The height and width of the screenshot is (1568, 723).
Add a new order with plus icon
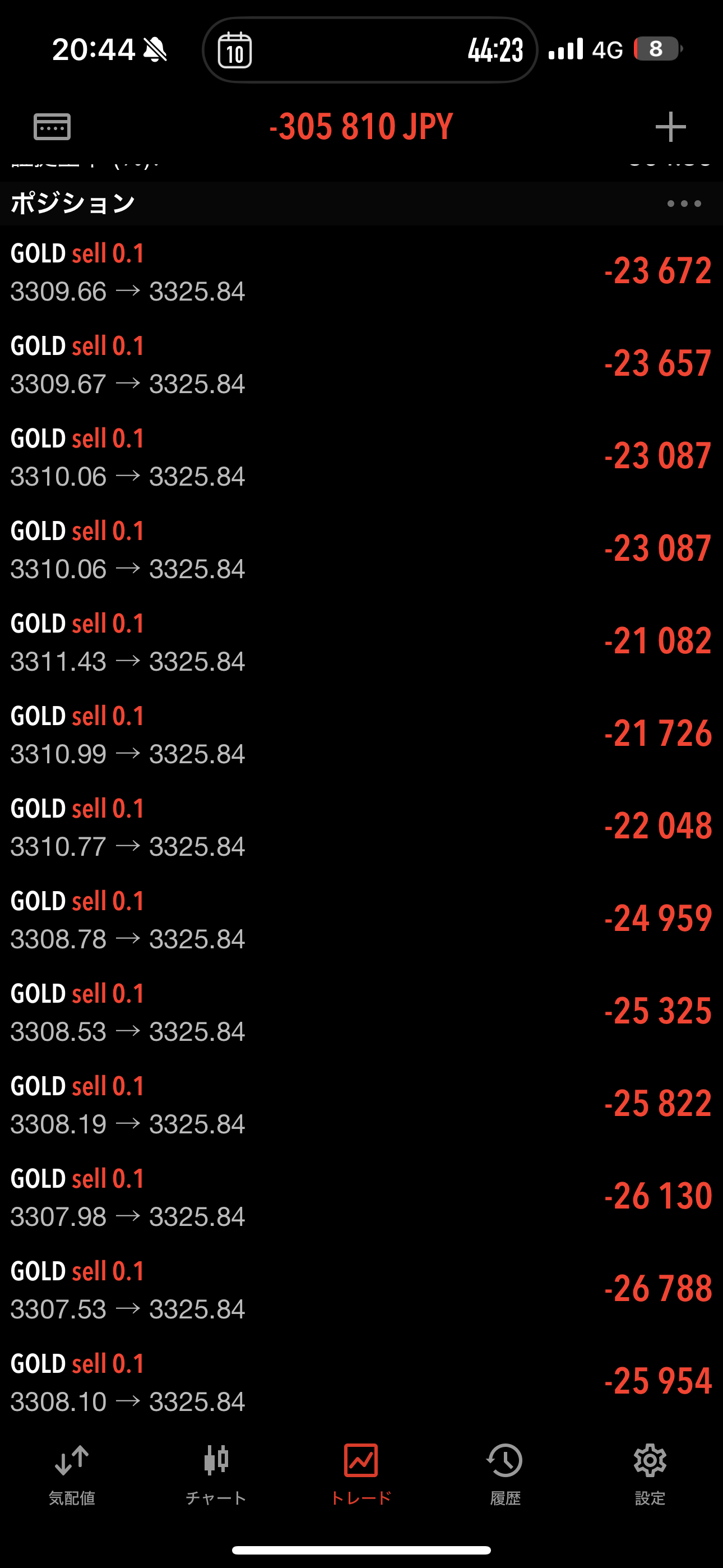pos(671,127)
